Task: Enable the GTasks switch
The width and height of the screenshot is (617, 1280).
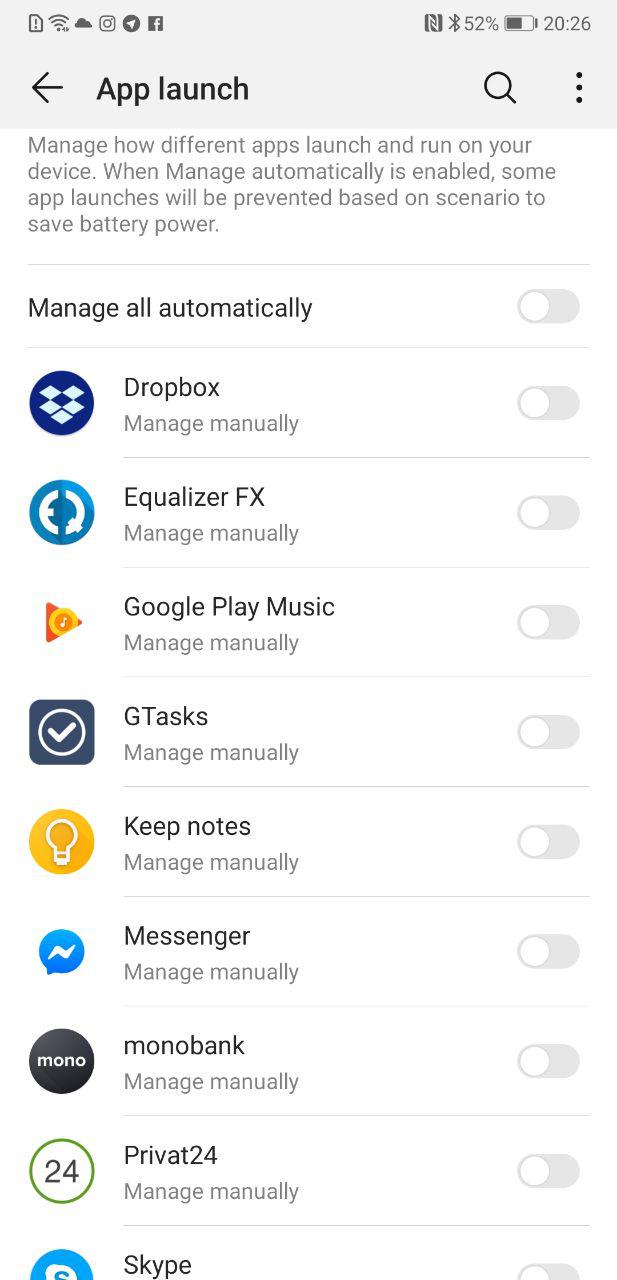Action: coord(548,732)
